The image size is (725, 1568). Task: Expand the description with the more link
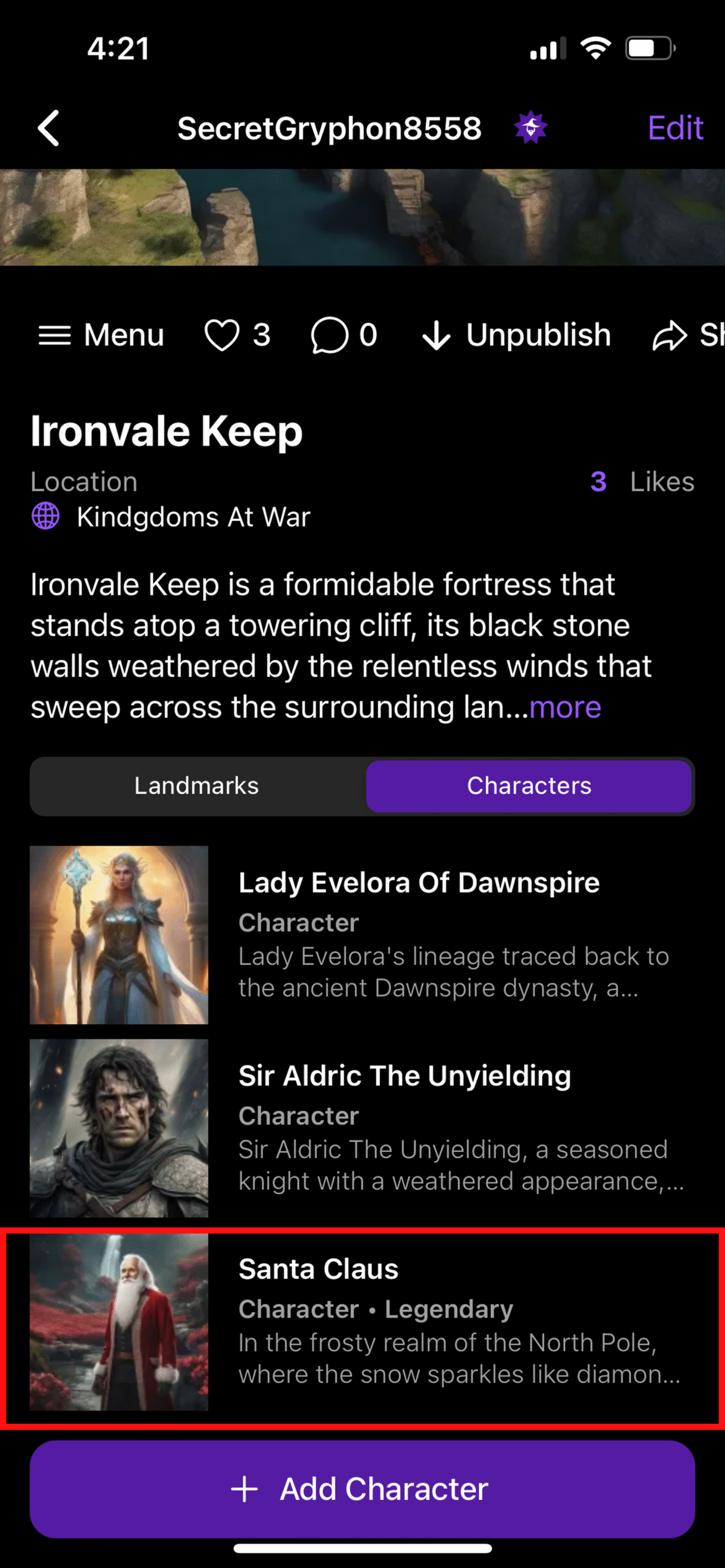(x=565, y=707)
